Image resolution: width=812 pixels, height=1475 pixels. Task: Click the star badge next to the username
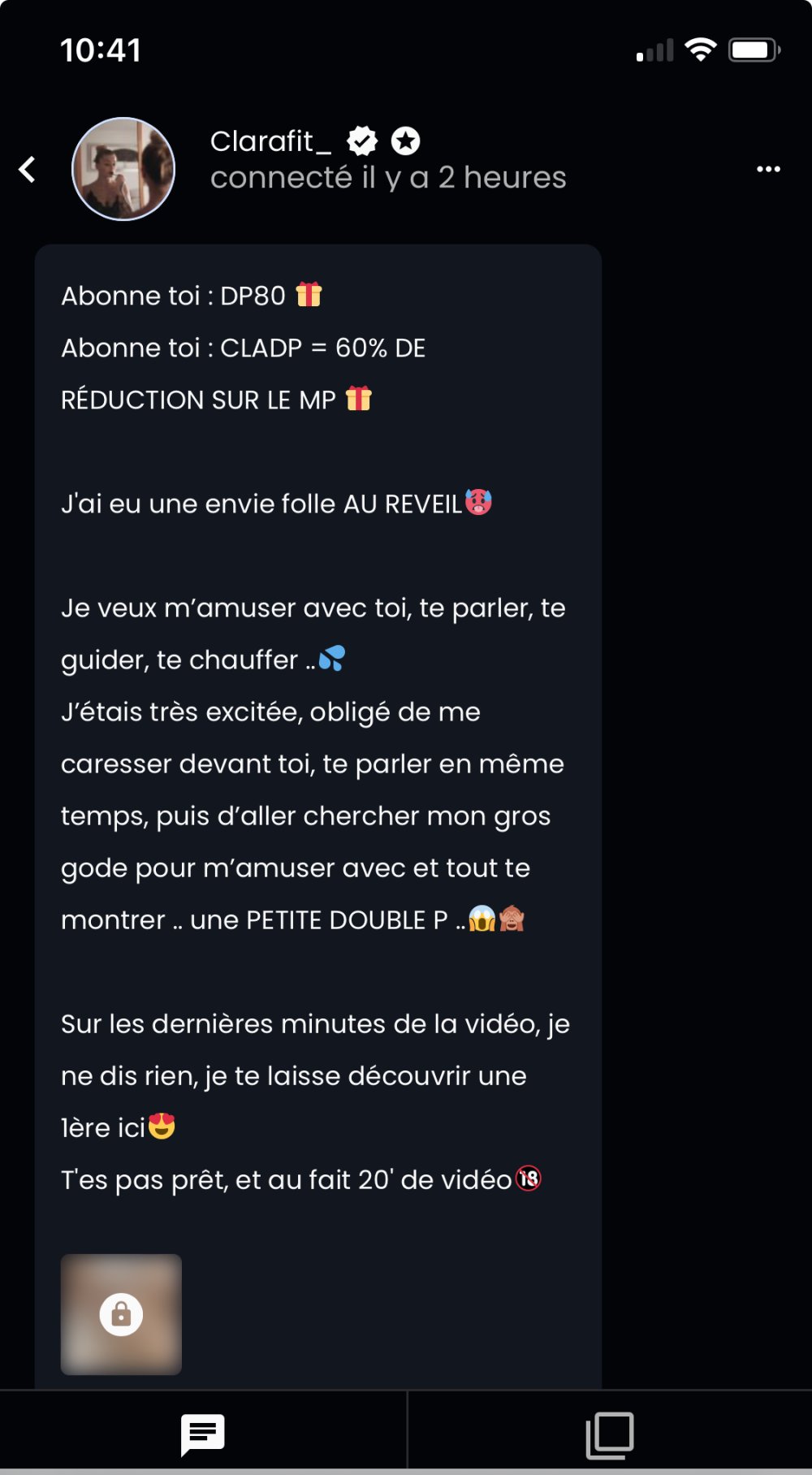tap(407, 141)
